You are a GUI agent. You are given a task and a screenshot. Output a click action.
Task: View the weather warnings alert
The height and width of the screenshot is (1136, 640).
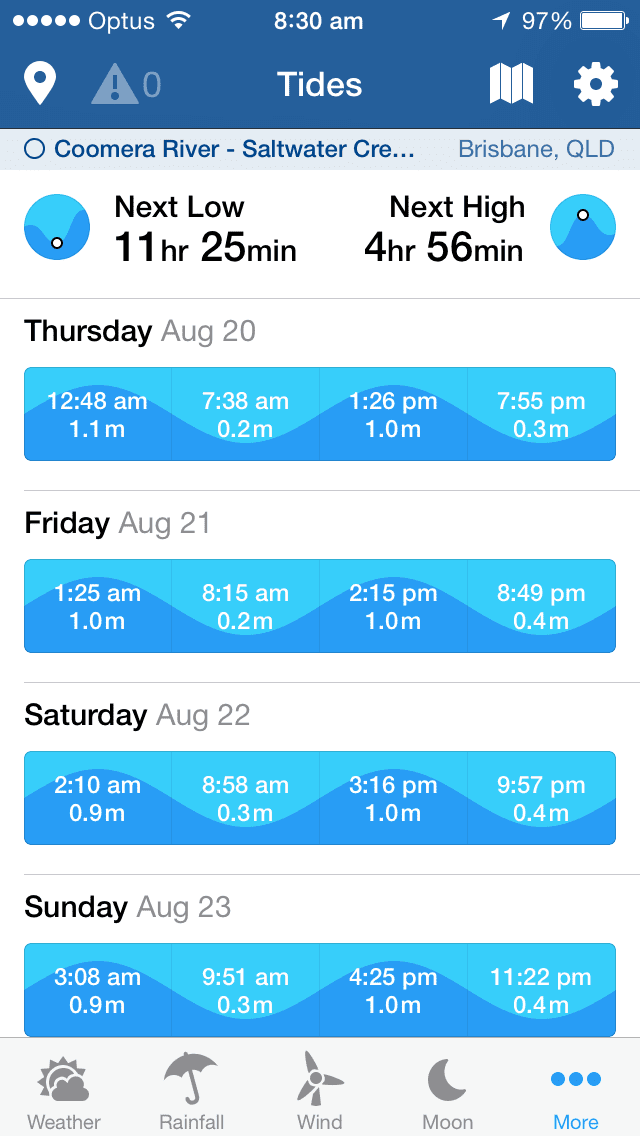(x=124, y=84)
